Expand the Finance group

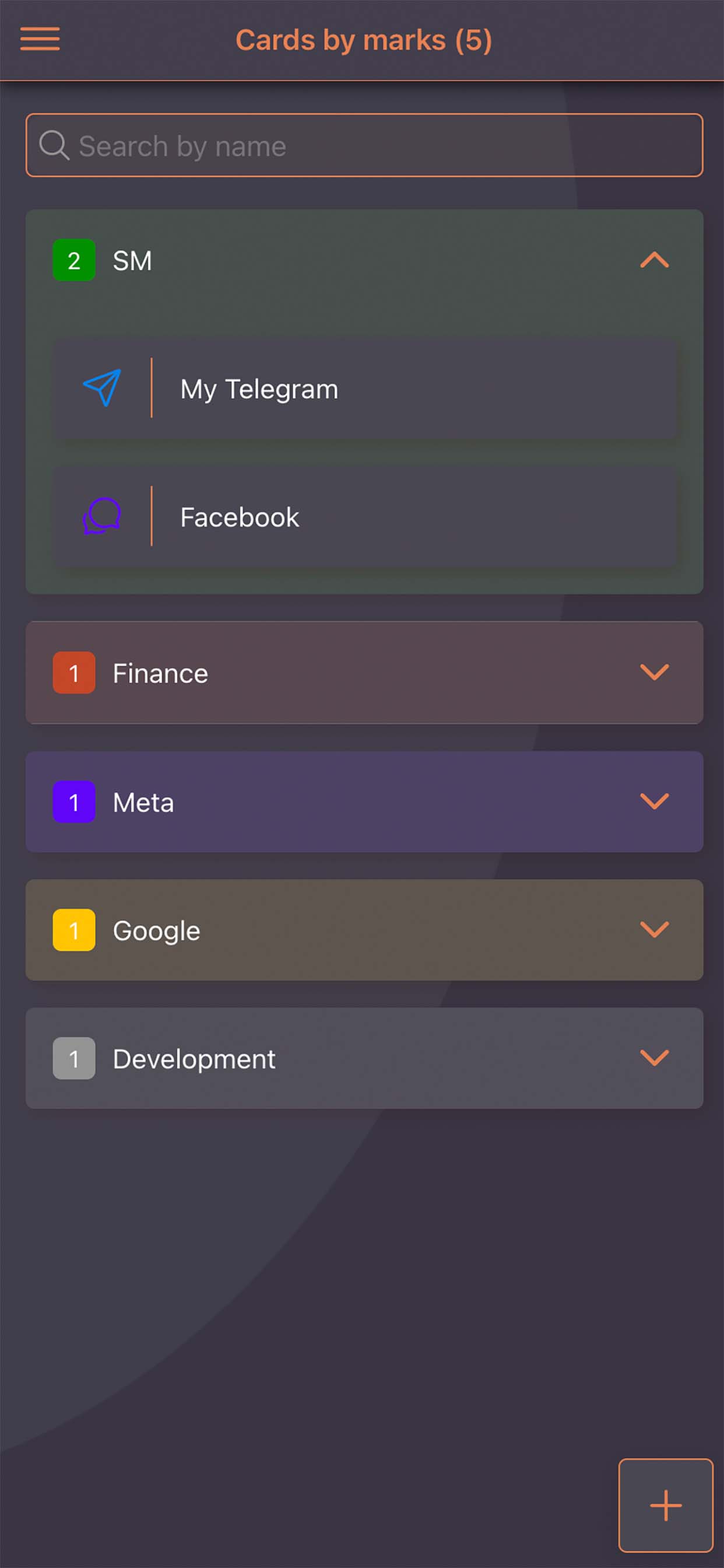(654, 673)
